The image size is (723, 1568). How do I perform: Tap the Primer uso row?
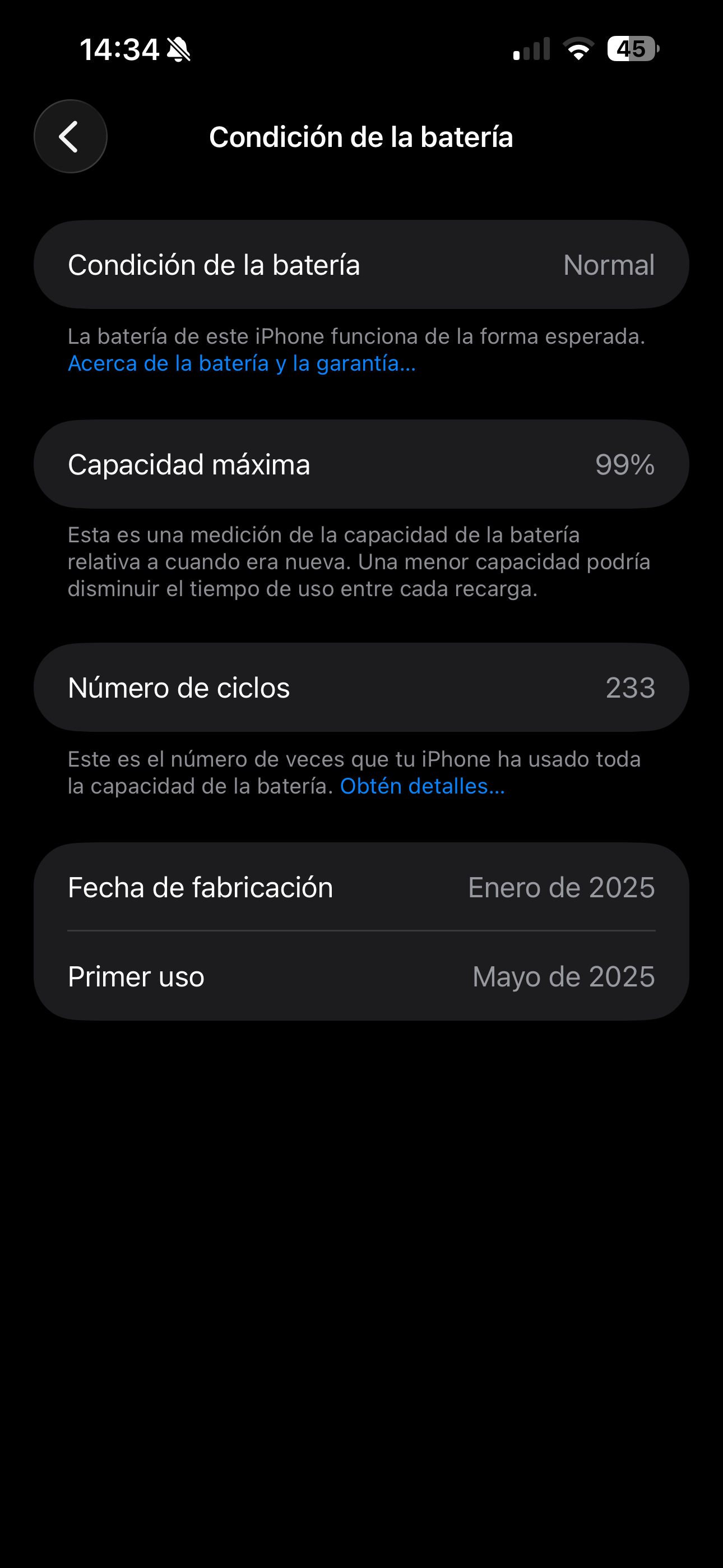pos(361,976)
